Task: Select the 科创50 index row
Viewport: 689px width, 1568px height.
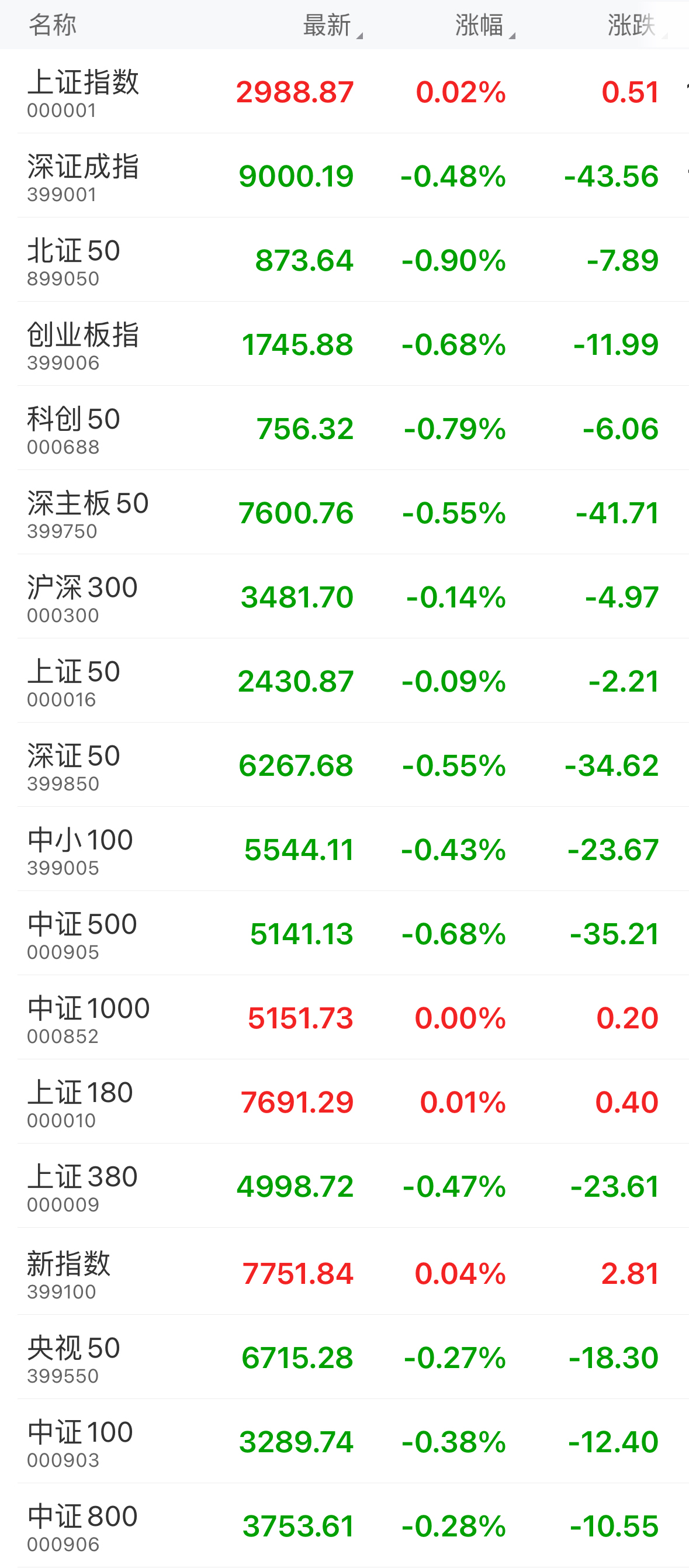Action: coord(74,428)
